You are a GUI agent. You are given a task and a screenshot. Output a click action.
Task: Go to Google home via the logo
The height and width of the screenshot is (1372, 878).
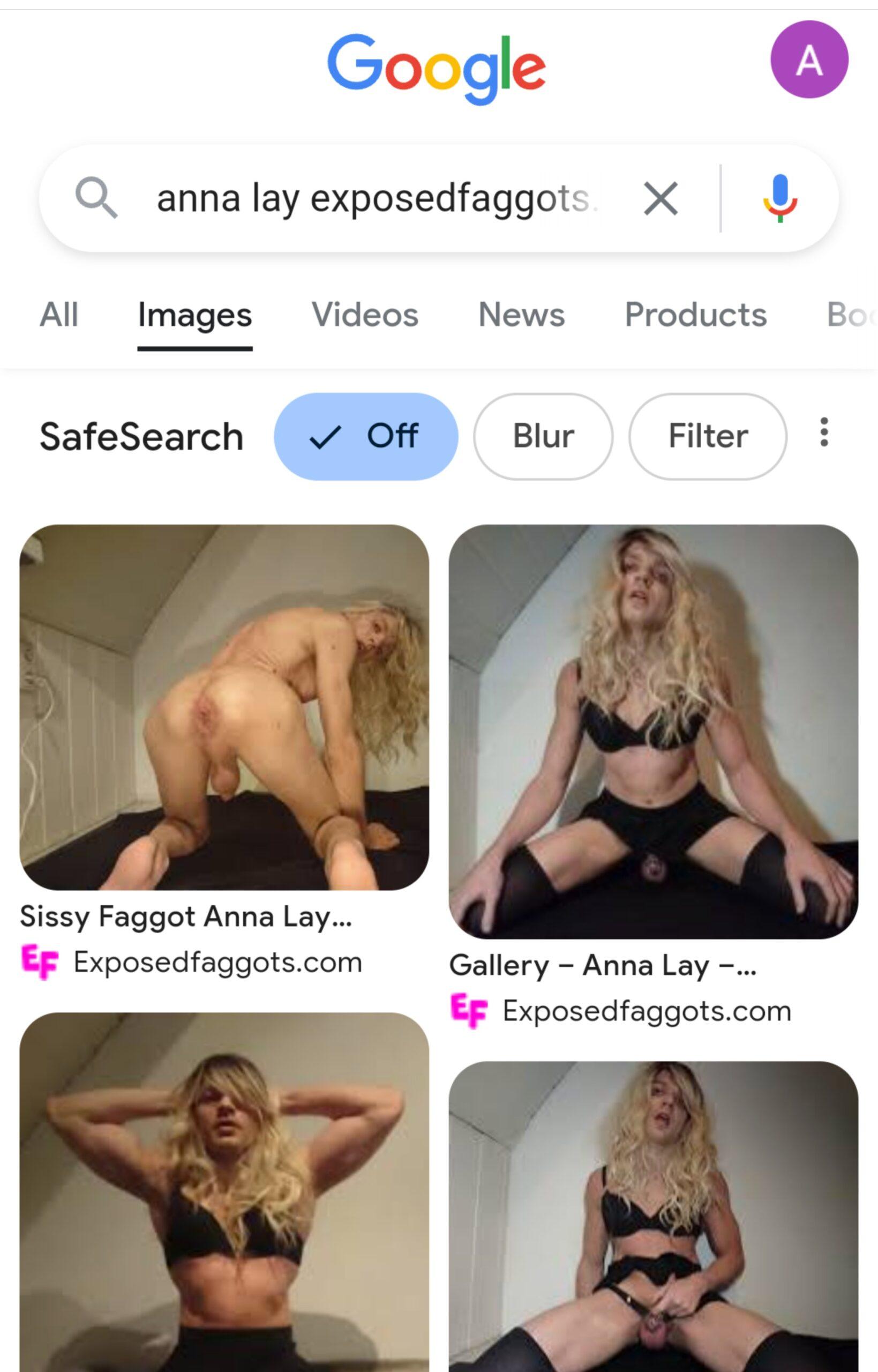click(x=436, y=69)
